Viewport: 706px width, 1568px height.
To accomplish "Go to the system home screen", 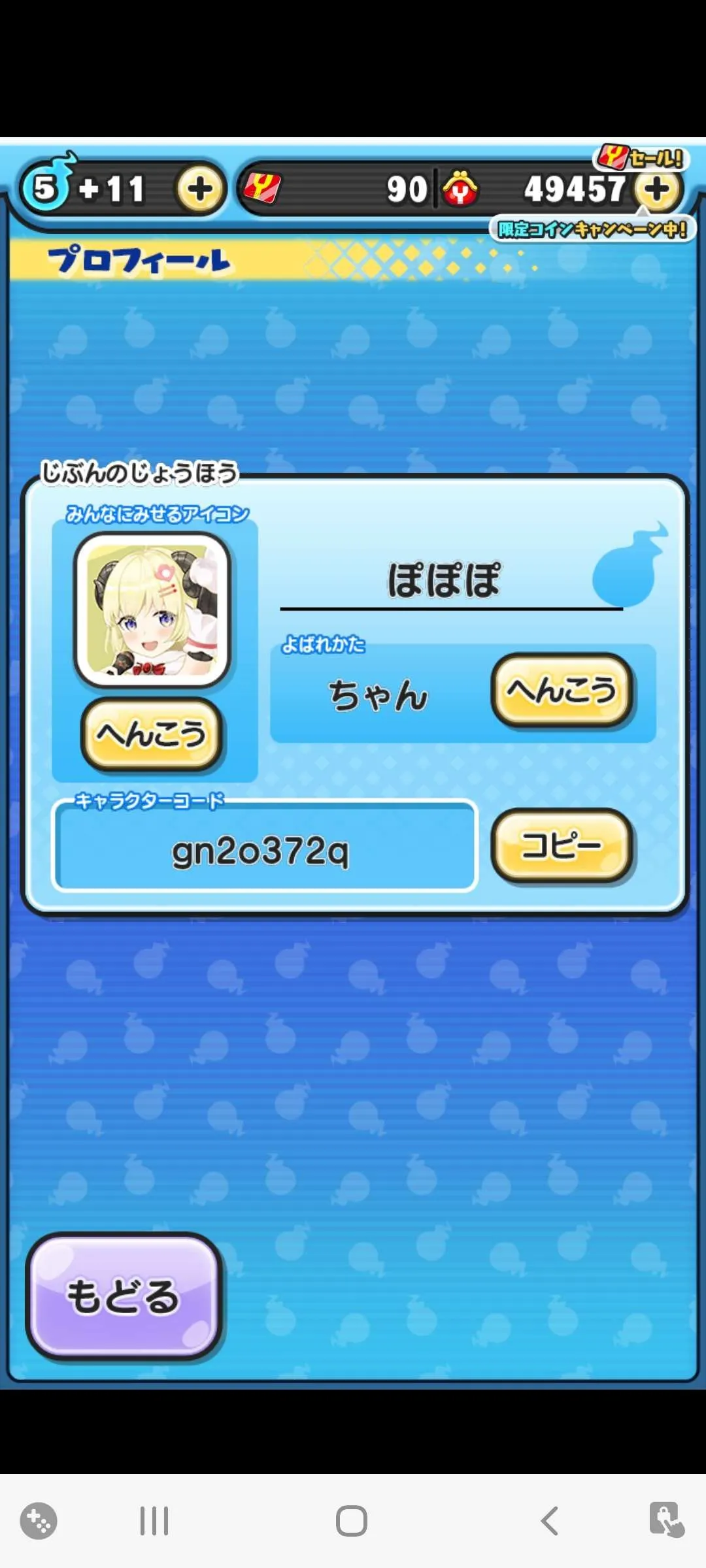I will 352,1521.
